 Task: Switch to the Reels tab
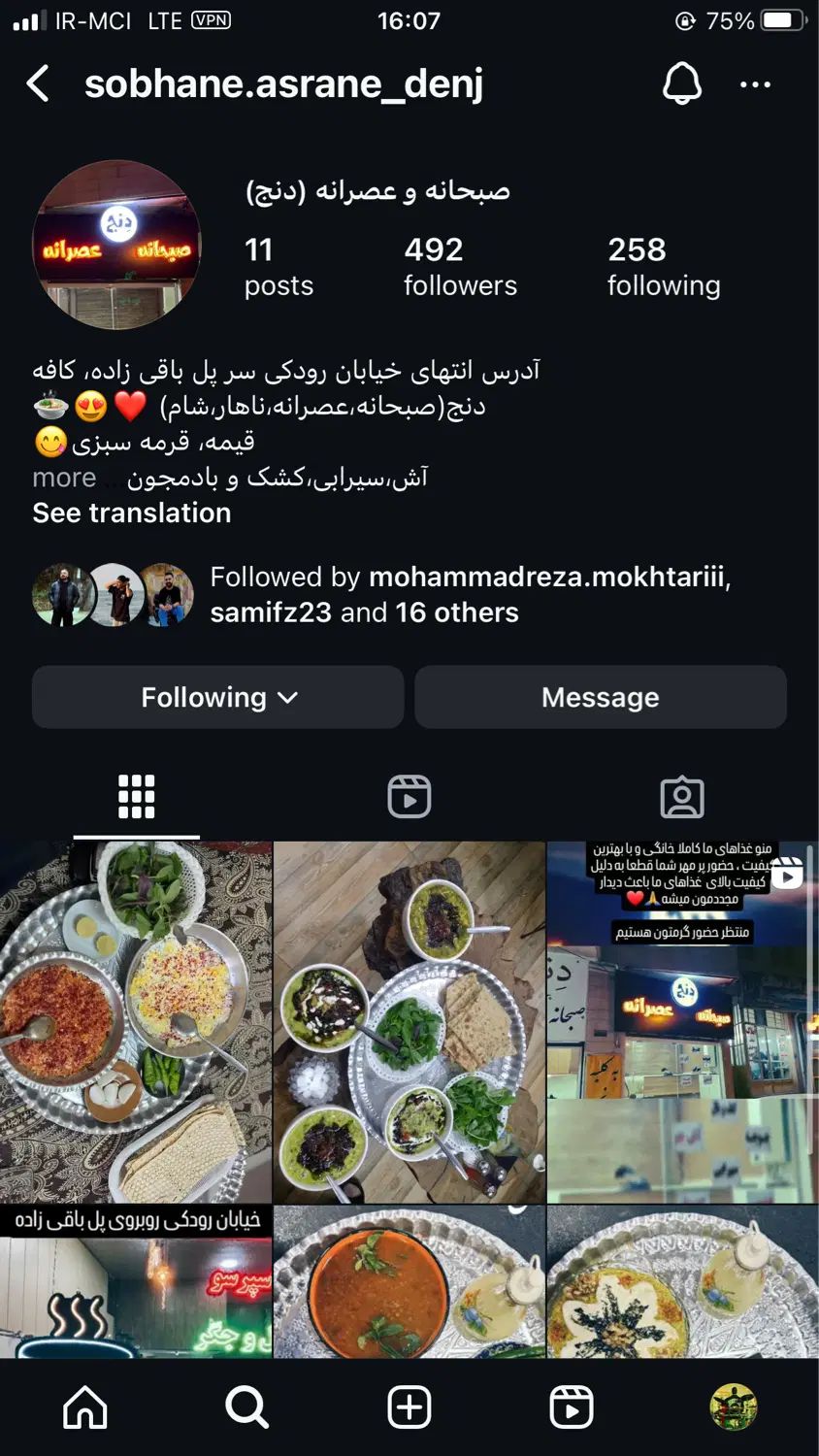click(x=409, y=797)
